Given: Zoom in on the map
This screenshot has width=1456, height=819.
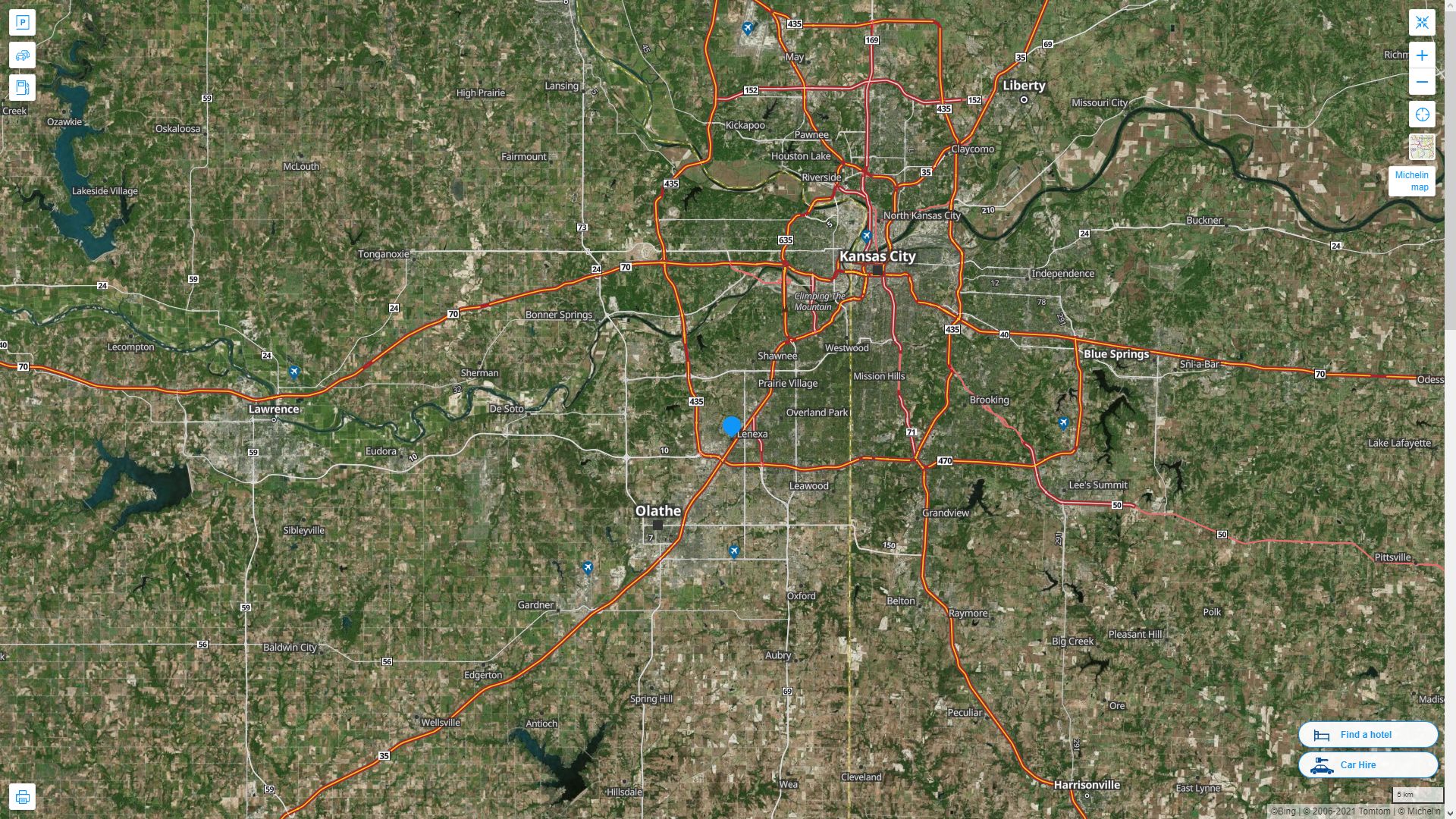Looking at the screenshot, I should 1422,55.
